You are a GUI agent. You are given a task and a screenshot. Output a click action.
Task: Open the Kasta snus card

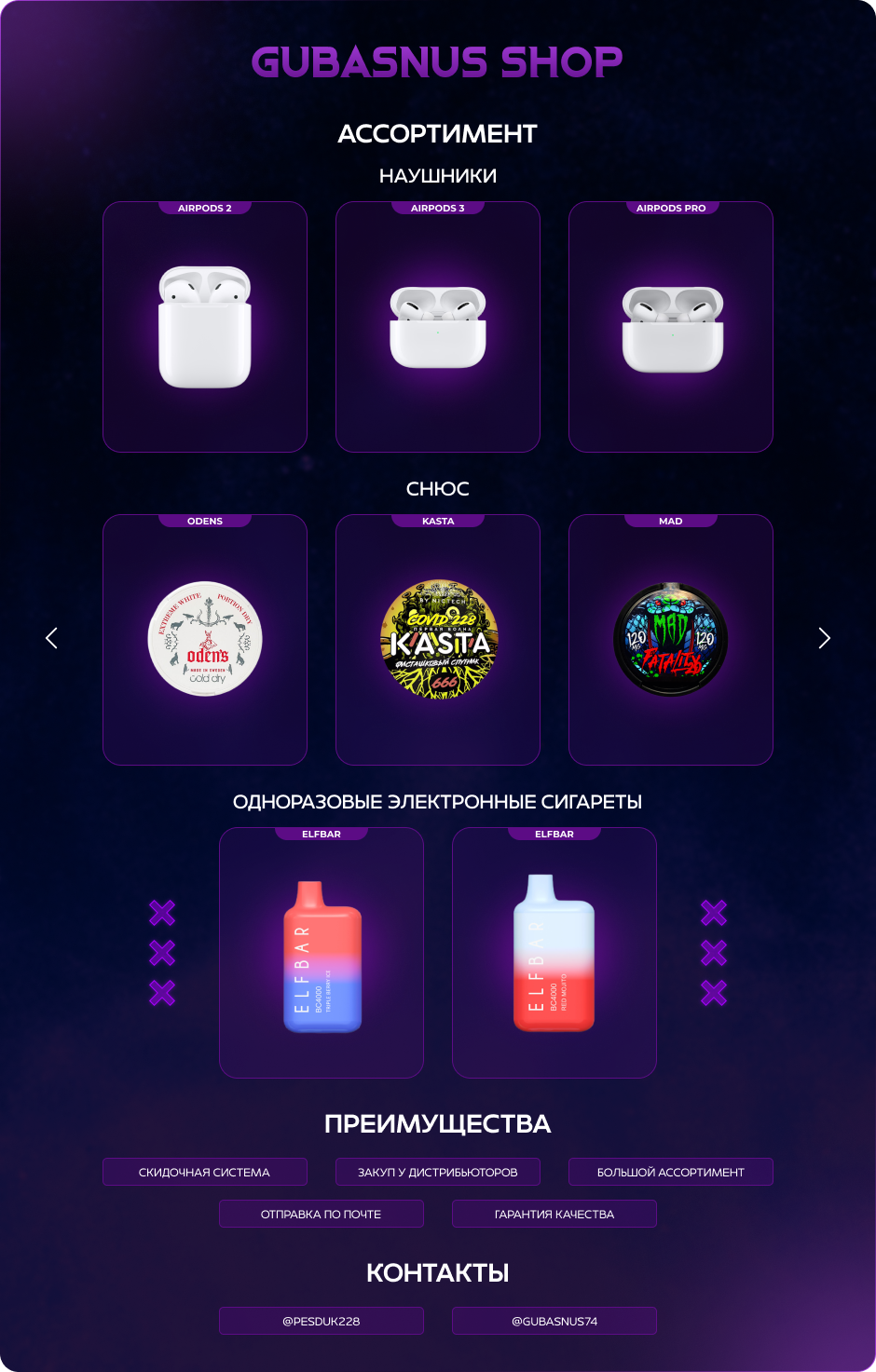[x=438, y=640]
